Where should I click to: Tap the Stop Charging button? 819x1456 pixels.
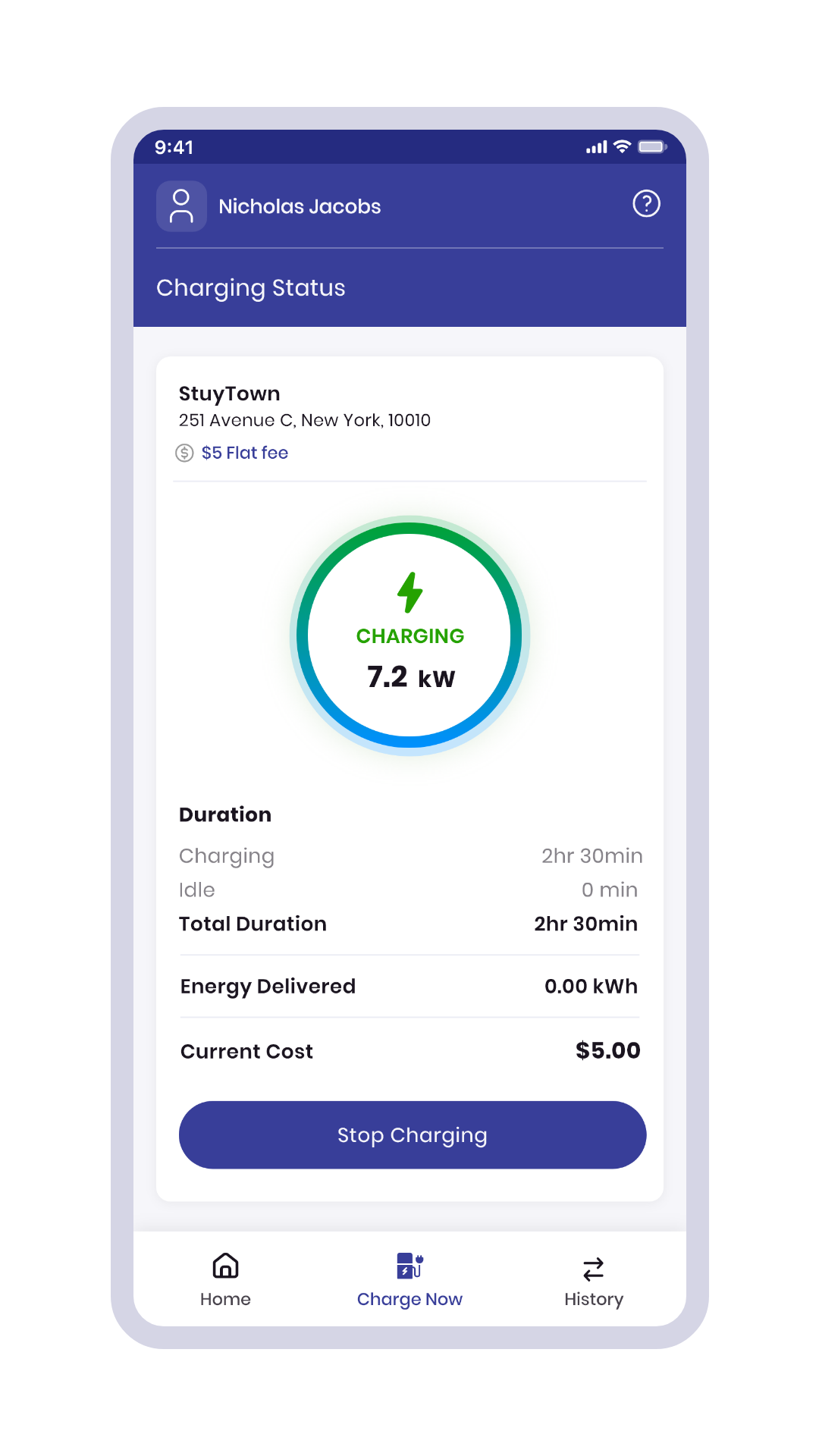[x=413, y=1134]
